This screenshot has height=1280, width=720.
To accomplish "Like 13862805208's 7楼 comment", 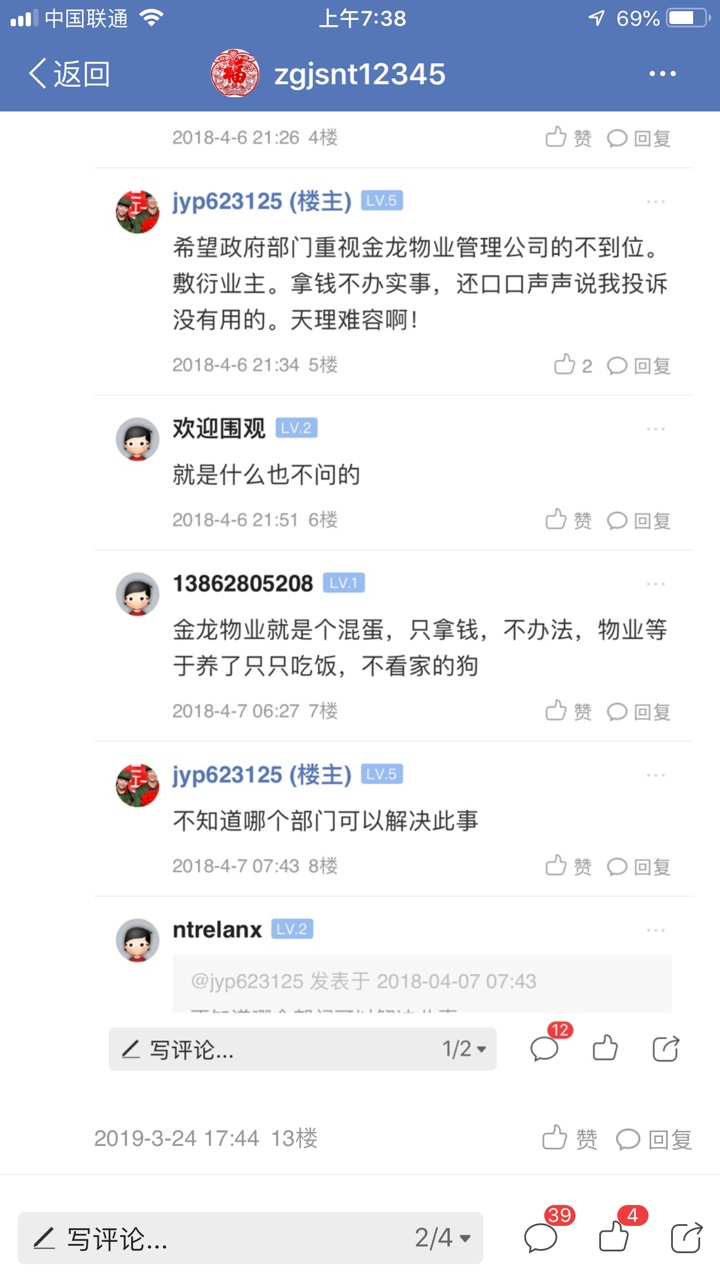I will pyautogui.click(x=568, y=712).
